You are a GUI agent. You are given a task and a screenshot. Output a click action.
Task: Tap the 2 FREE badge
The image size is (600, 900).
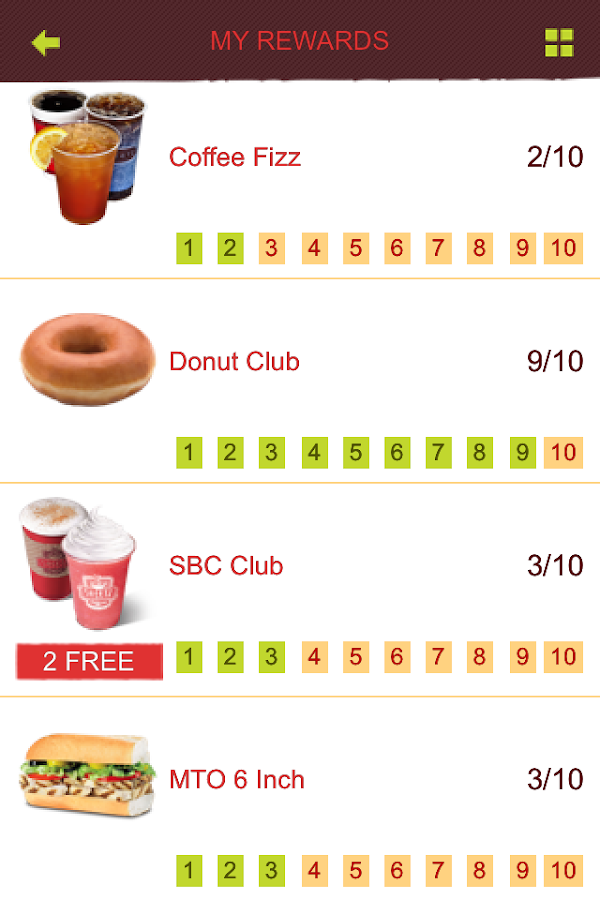[x=89, y=661]
